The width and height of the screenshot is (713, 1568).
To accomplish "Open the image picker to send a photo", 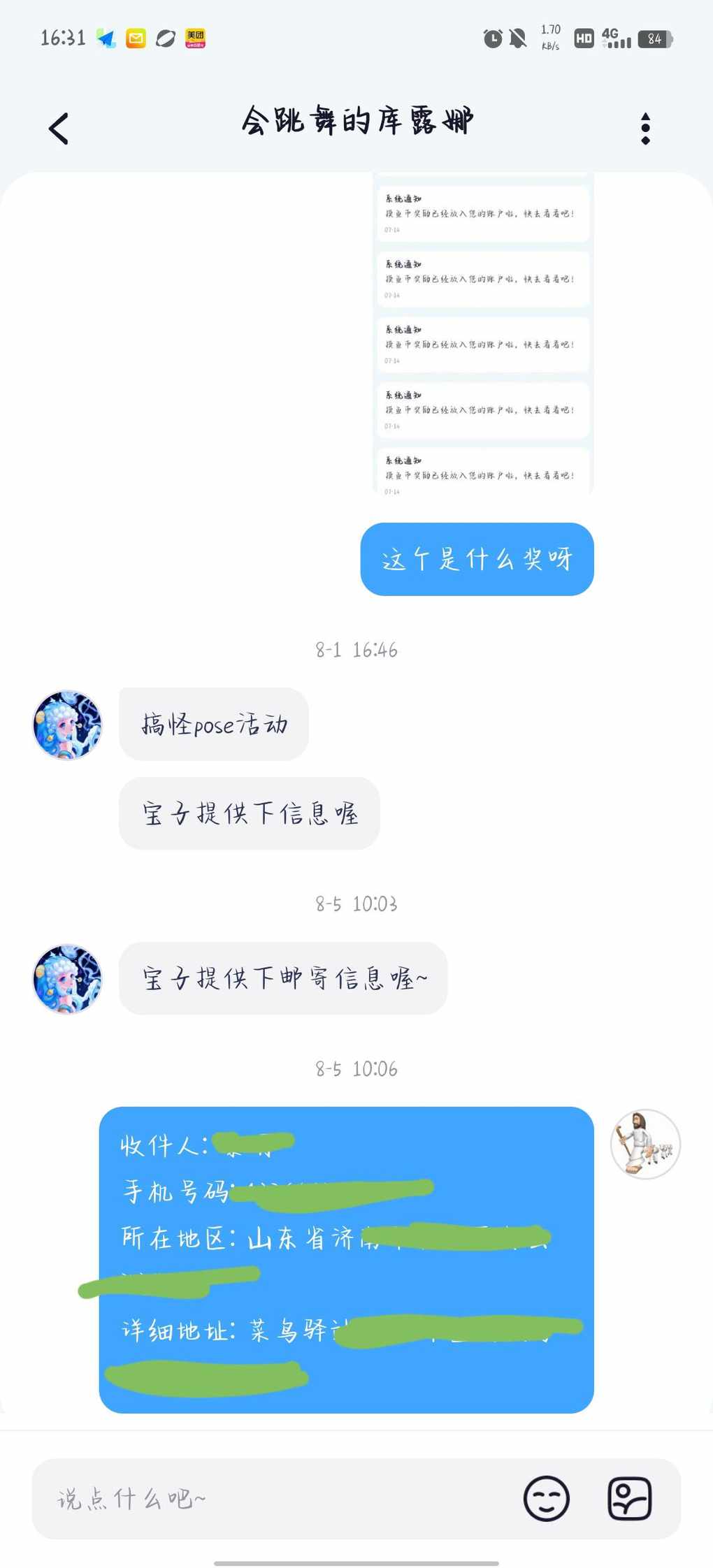I will (x=629, y=1498).
